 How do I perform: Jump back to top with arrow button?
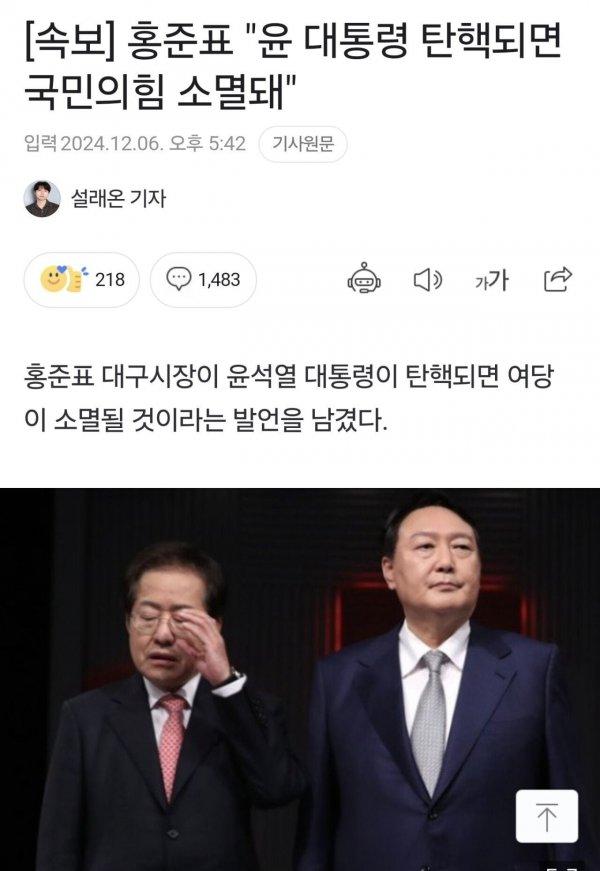(547, 816)
